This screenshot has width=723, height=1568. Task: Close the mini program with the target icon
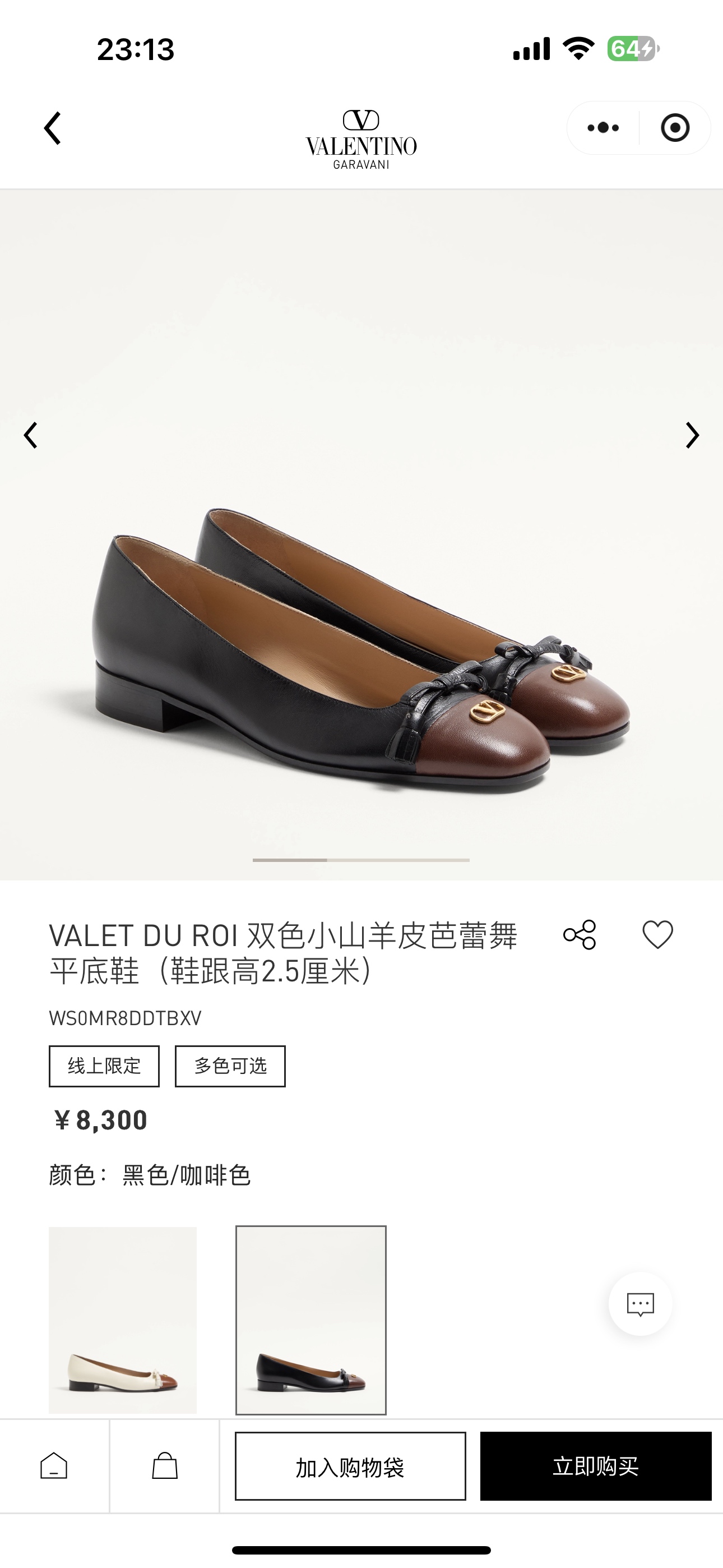coord(675,128)
